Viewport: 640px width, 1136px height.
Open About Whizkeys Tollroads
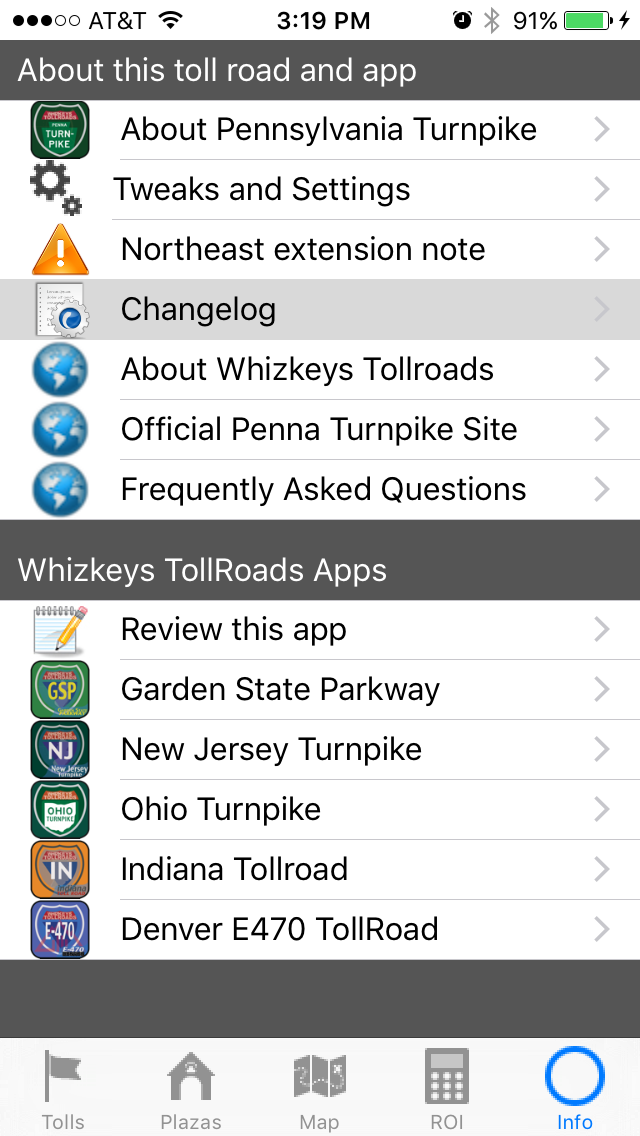[320, 370]
